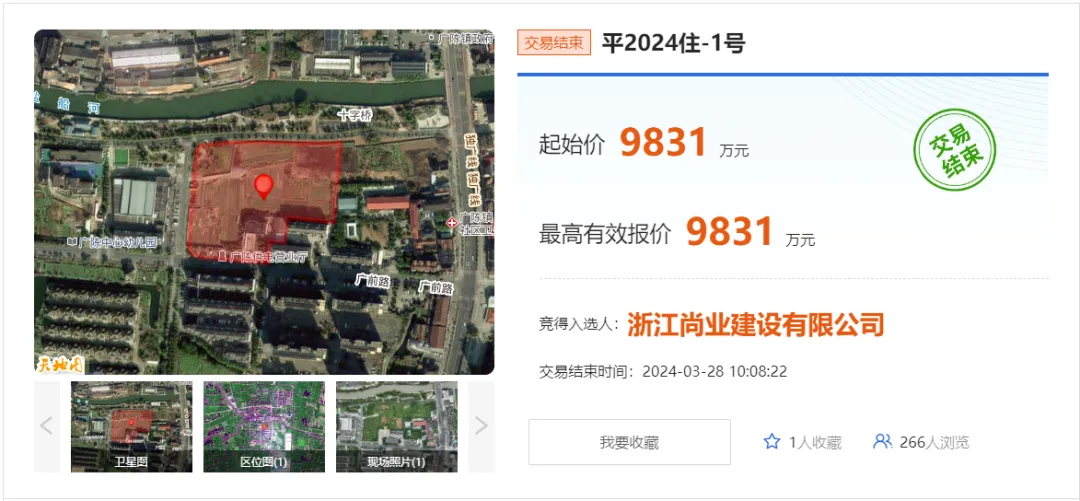Show next thumbnails with the right arrow
Image resolution: width=1080 pixels, height=501 pixels.
tap(481, 426)
